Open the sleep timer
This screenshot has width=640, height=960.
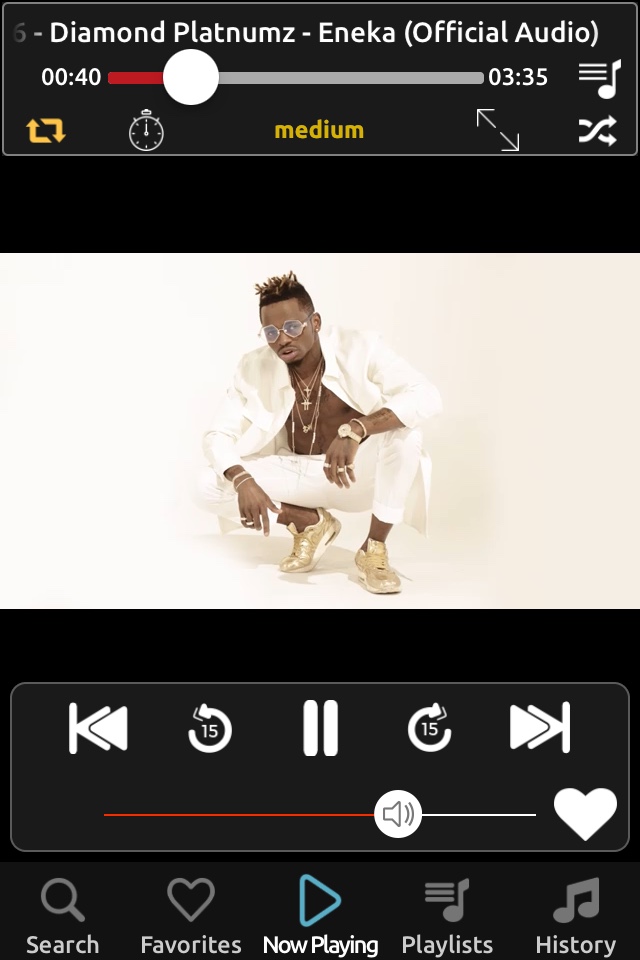pyautogui.click(x=146, y=131)
